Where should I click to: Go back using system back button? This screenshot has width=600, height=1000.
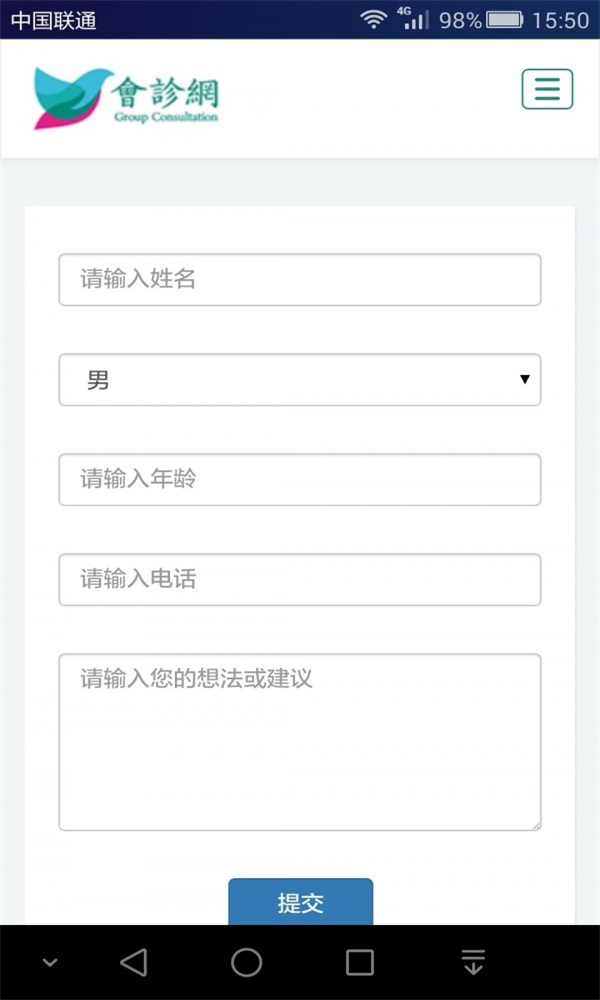133,963
